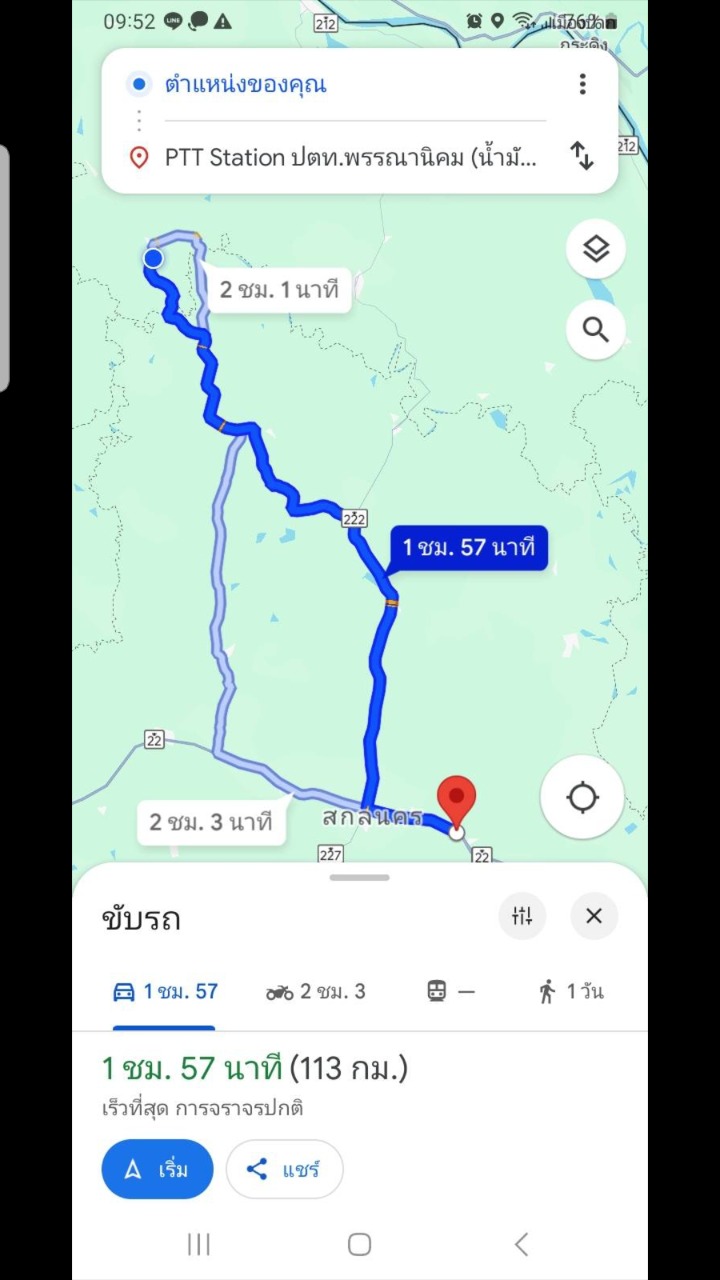This screenshot has width=720, height=1280.
Task: Switch to the driving tab
Action: coord(165,992)
